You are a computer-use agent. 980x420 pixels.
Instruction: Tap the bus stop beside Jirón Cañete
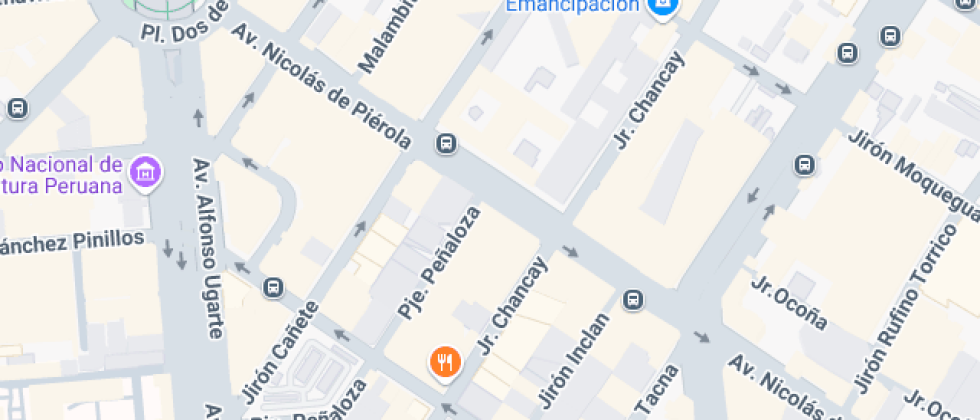(273, 289)
